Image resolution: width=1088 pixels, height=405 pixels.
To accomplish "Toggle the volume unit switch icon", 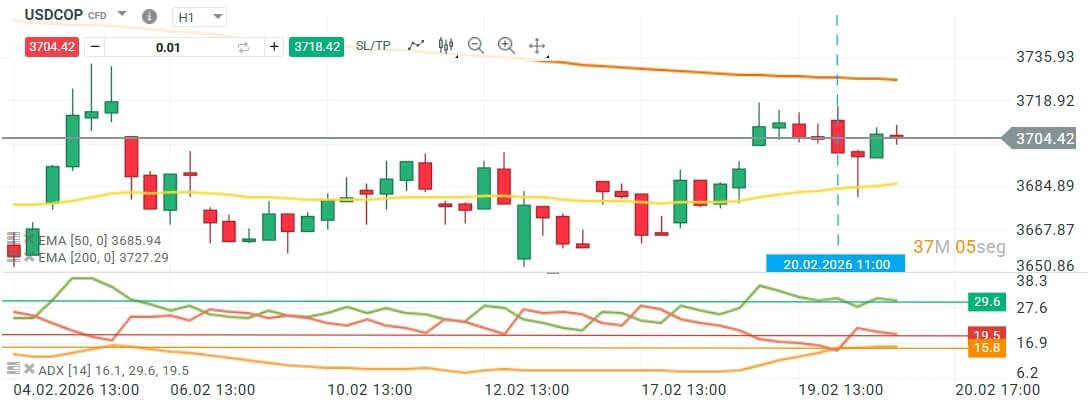I will pos(243,46).
